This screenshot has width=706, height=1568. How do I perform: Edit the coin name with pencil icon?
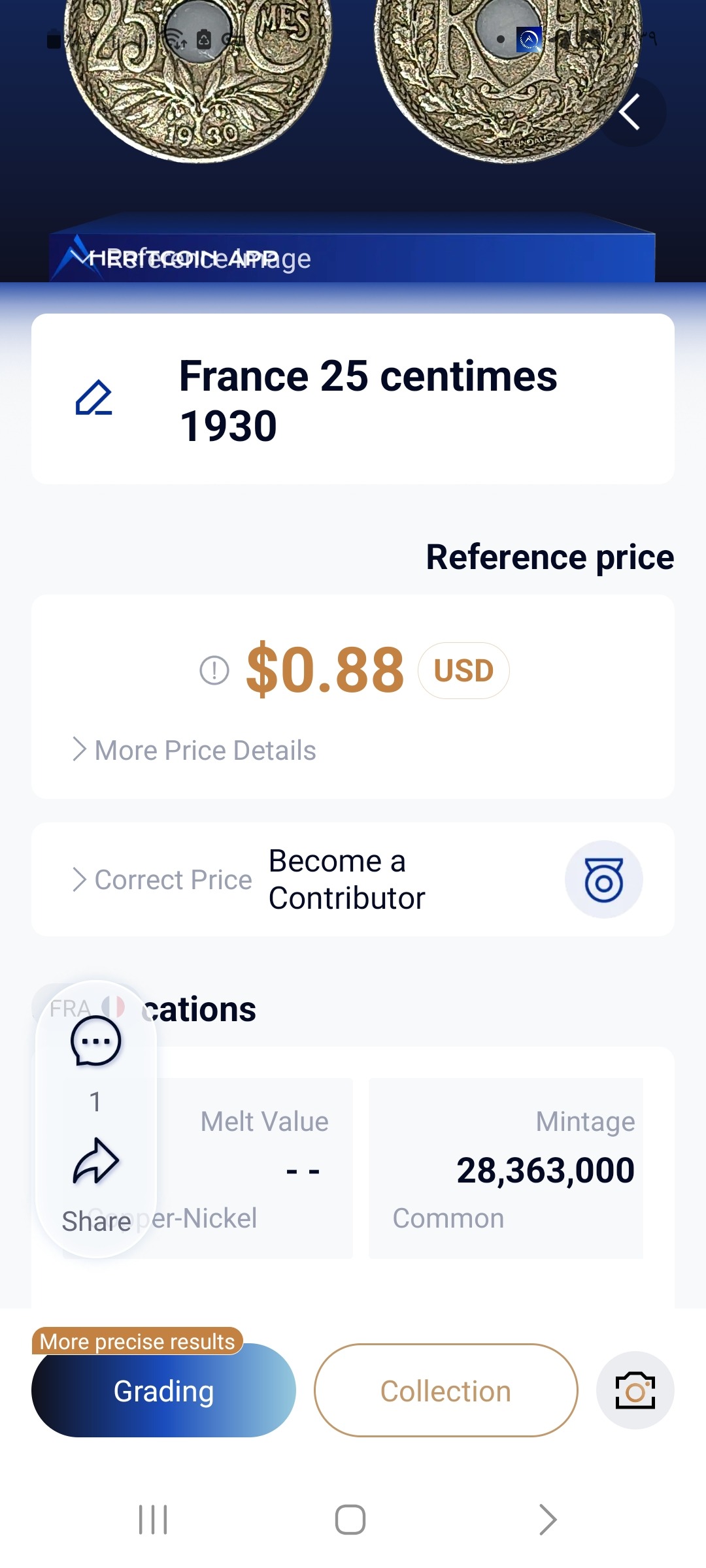click(x=94, y=398)
